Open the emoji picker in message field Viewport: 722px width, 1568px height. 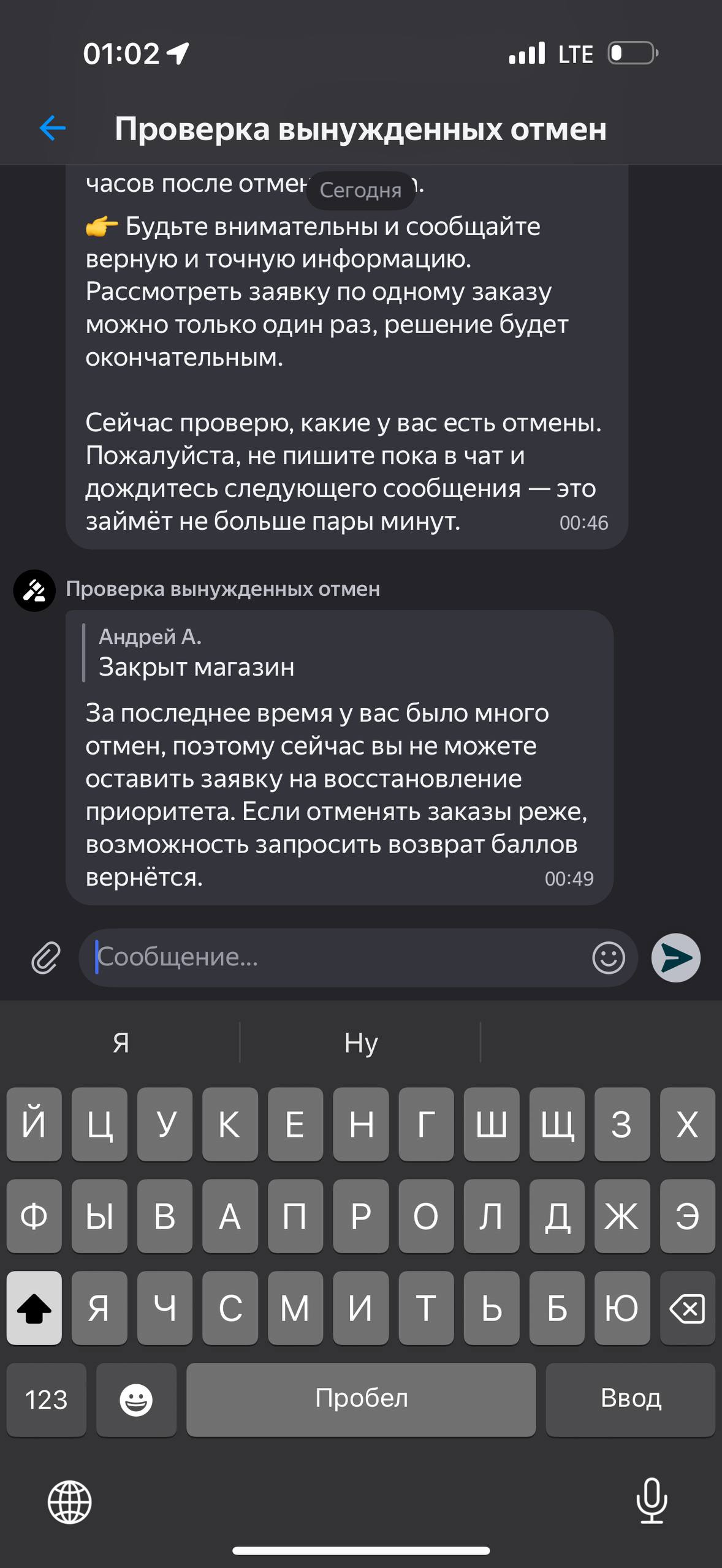pos(608,957)
